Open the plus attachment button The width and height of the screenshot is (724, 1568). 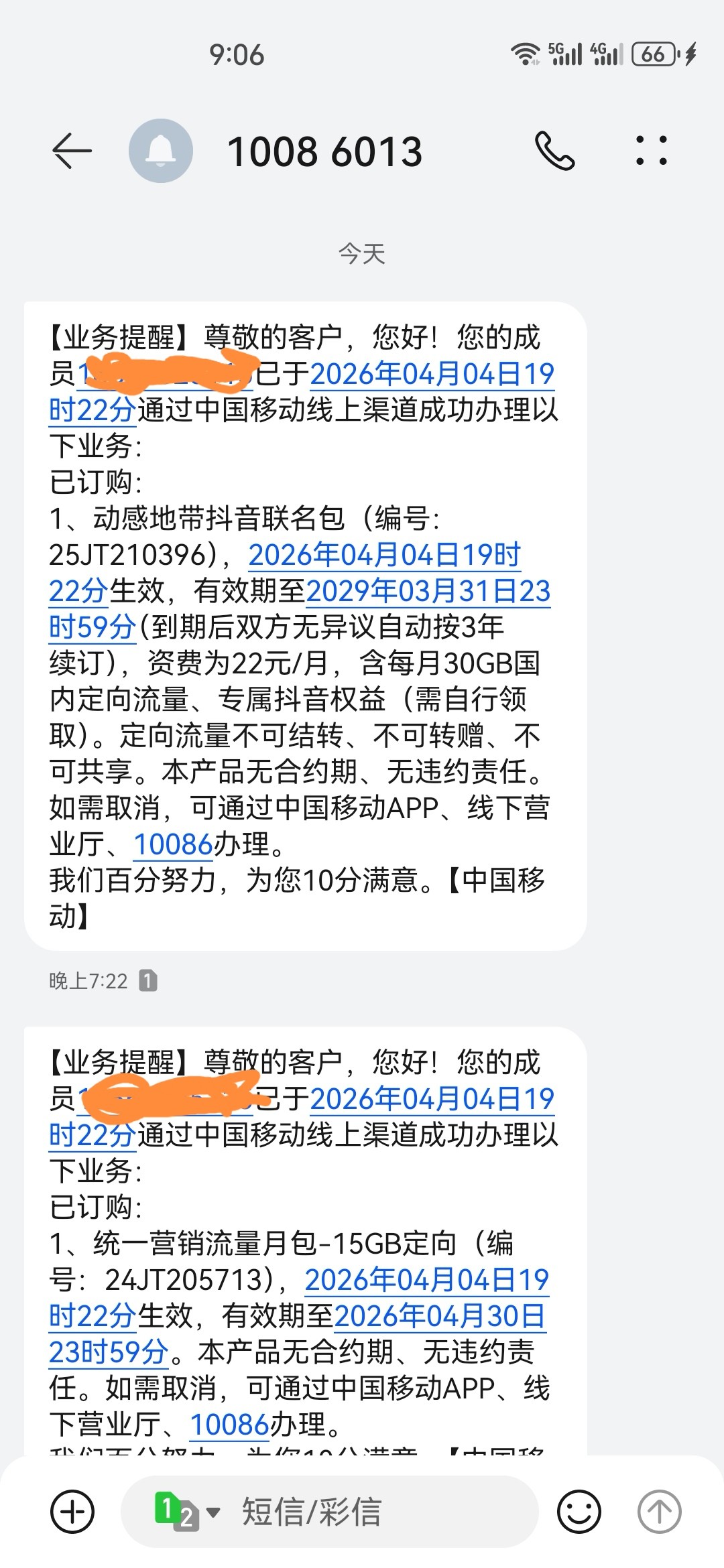point(72,1512)
